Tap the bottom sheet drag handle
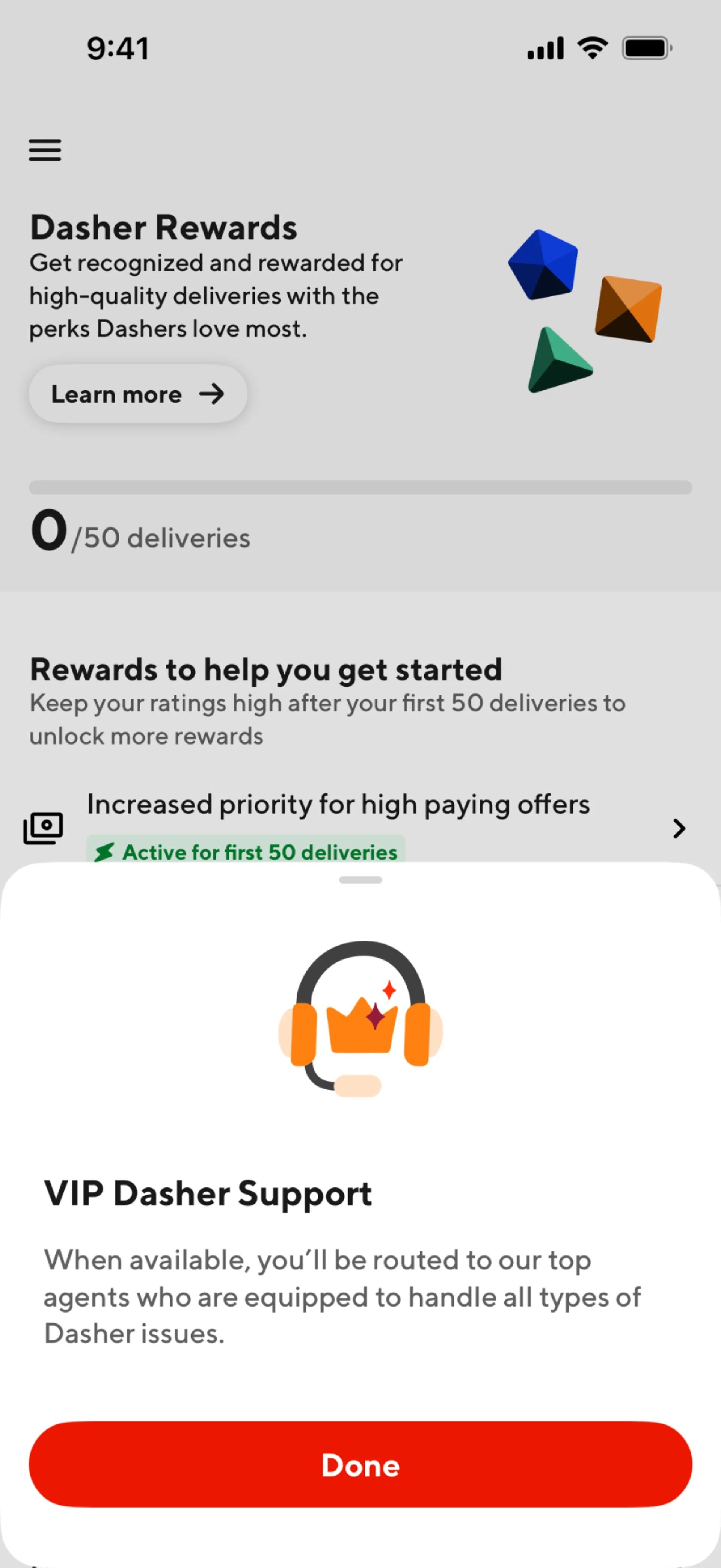The image size is (721, 1568). pos(360,879)
